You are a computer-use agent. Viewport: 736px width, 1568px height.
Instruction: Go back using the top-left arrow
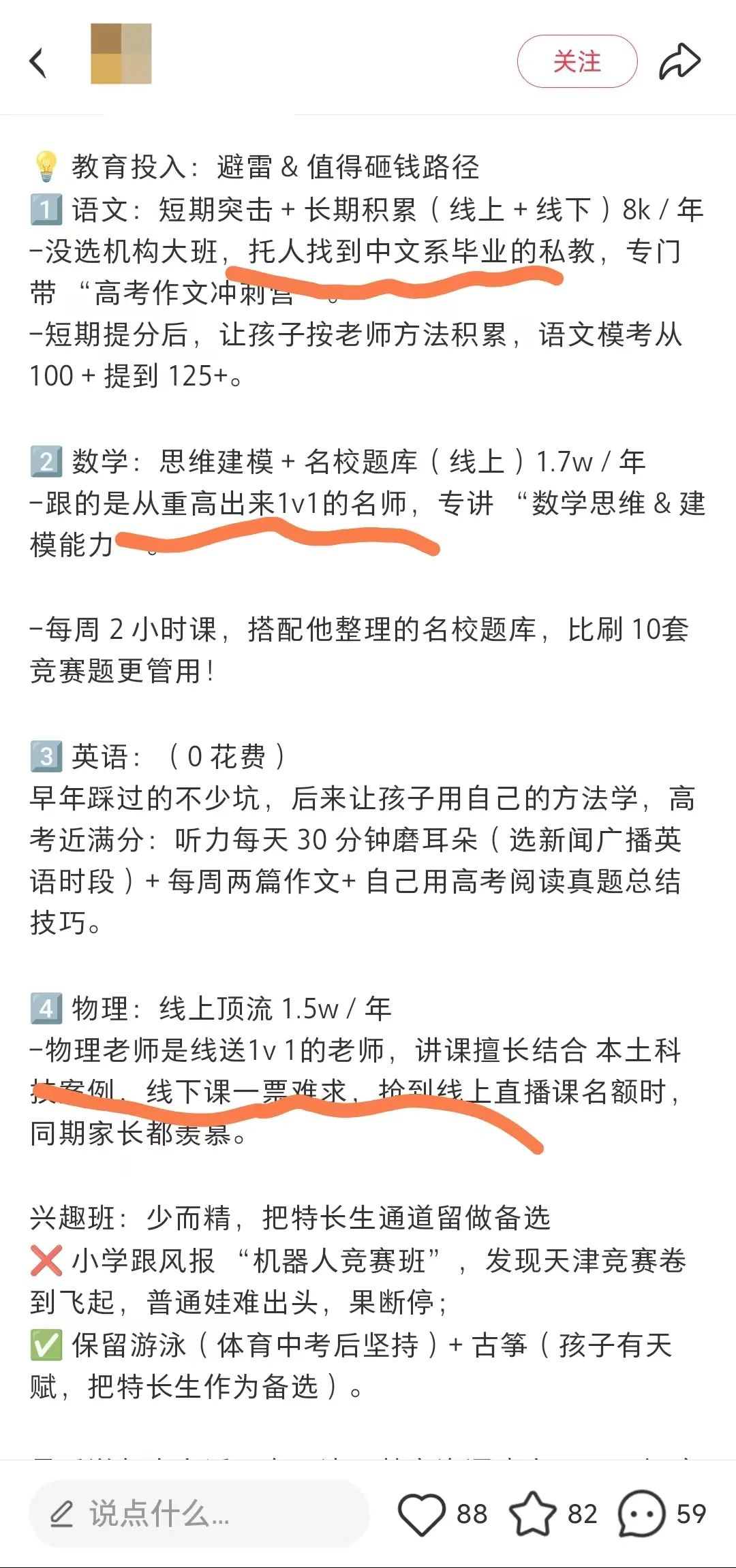(38, 63)
